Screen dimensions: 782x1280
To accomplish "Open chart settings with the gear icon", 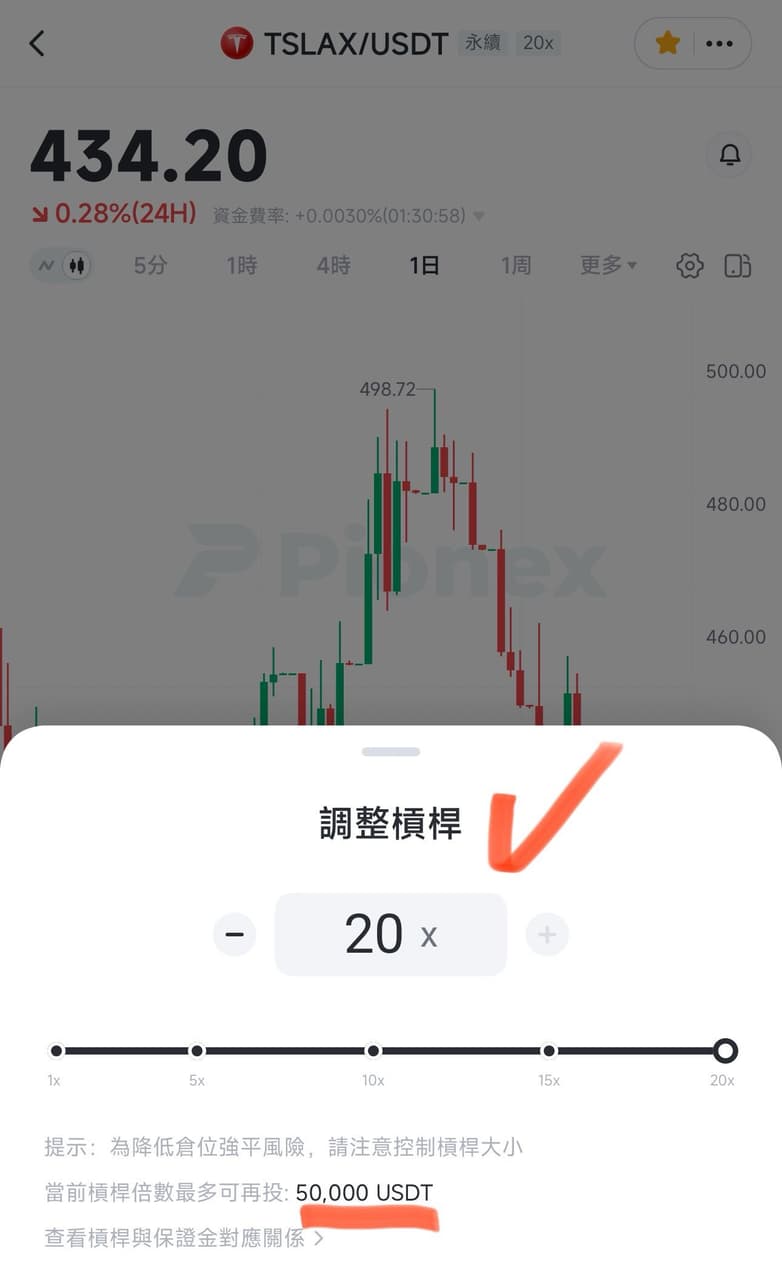I will [x=689, y=265].
